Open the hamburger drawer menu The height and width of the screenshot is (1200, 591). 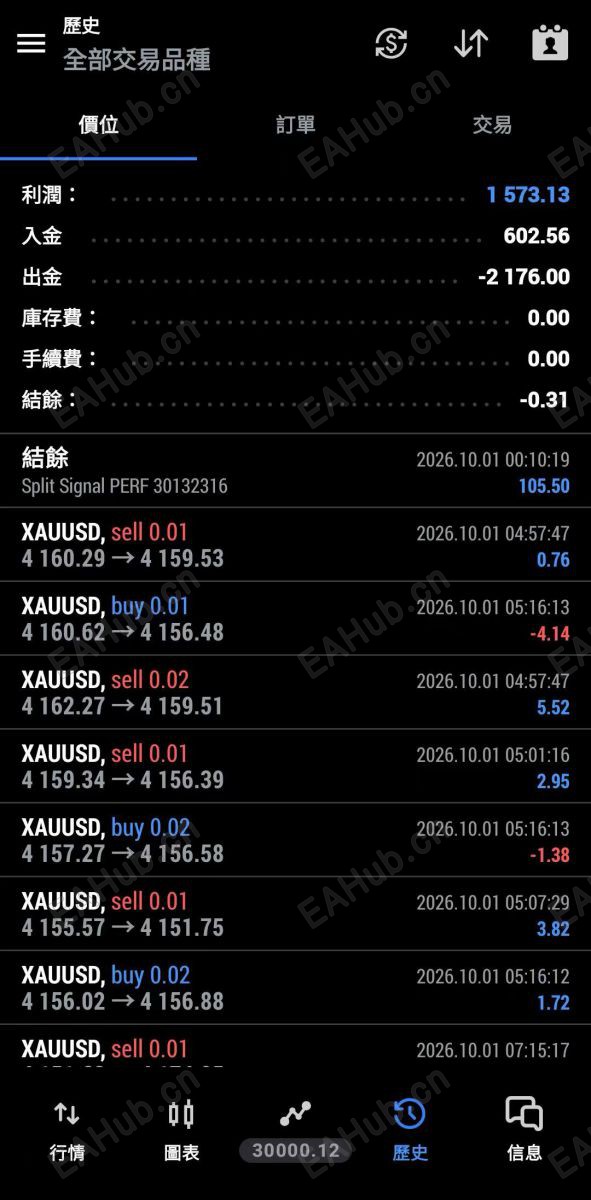31,43
